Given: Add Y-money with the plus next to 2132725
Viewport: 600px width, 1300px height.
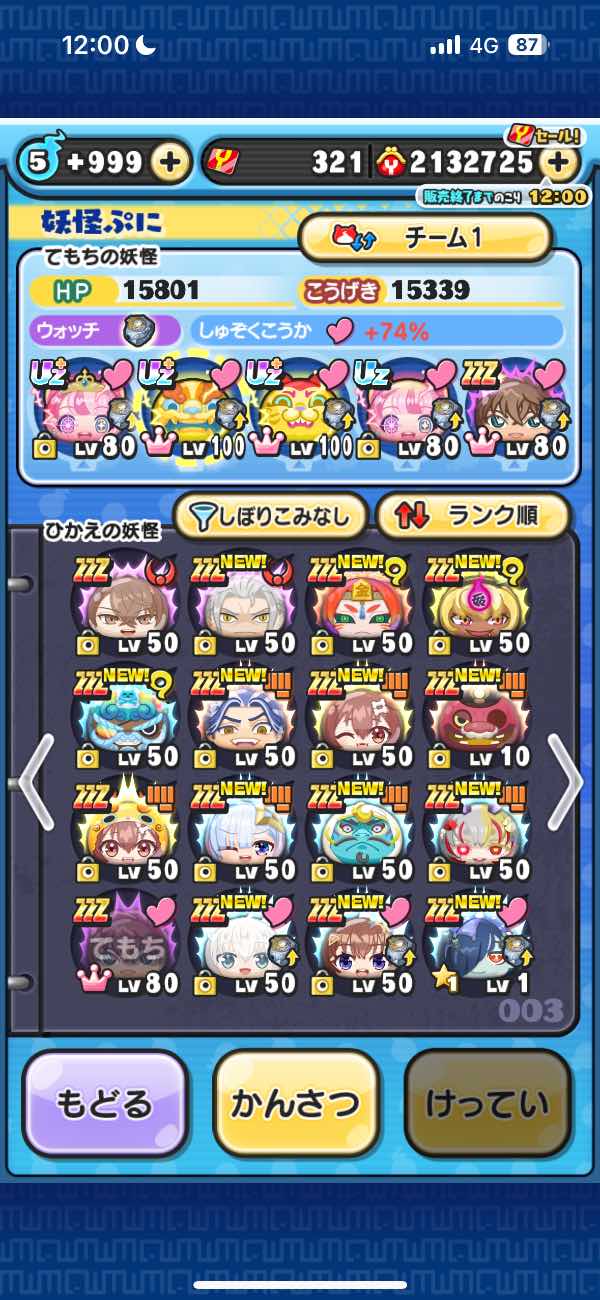Looking at the screenshot, I should click(561, 162).
